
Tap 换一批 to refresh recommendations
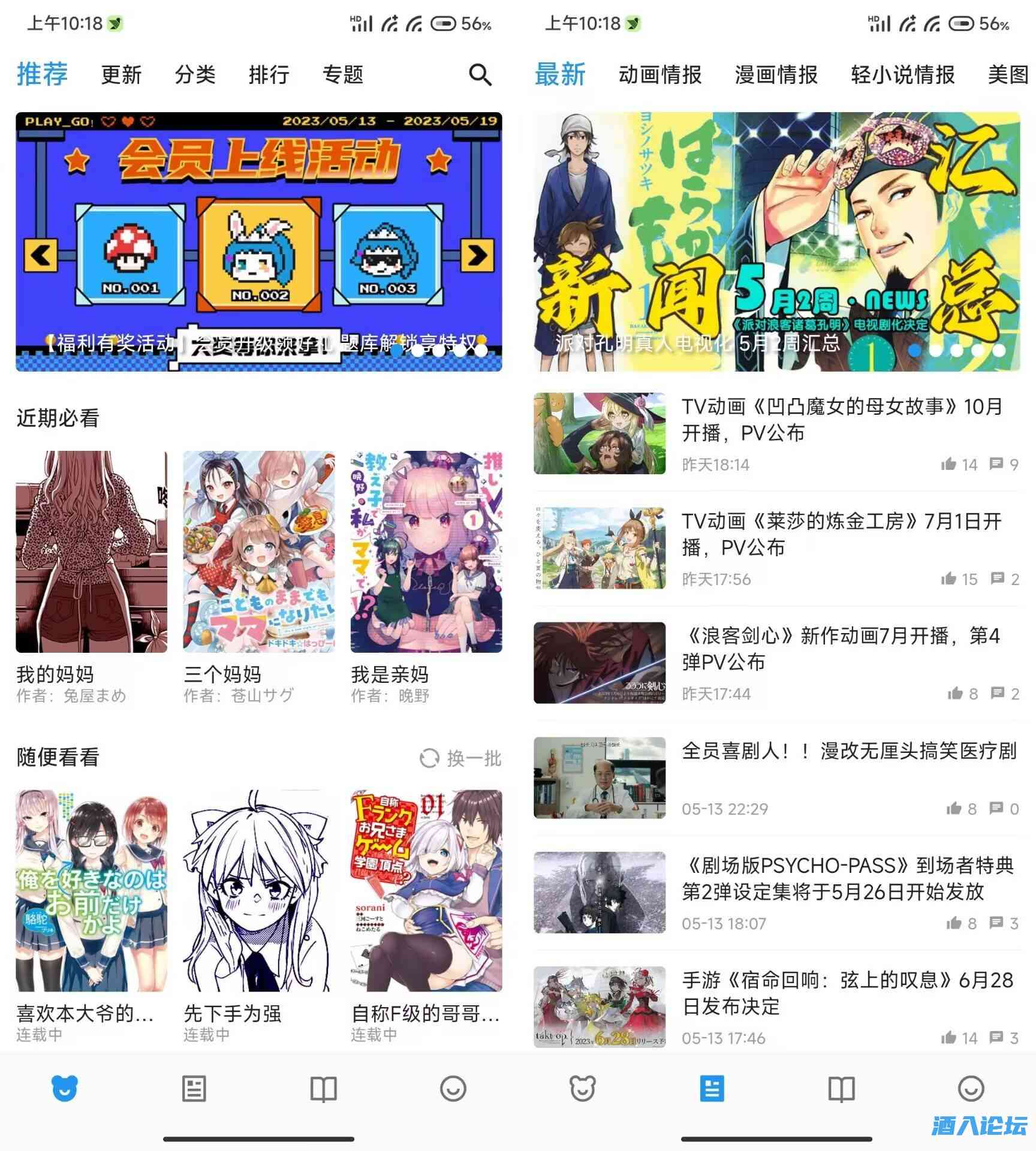click(x=460, y=758)
